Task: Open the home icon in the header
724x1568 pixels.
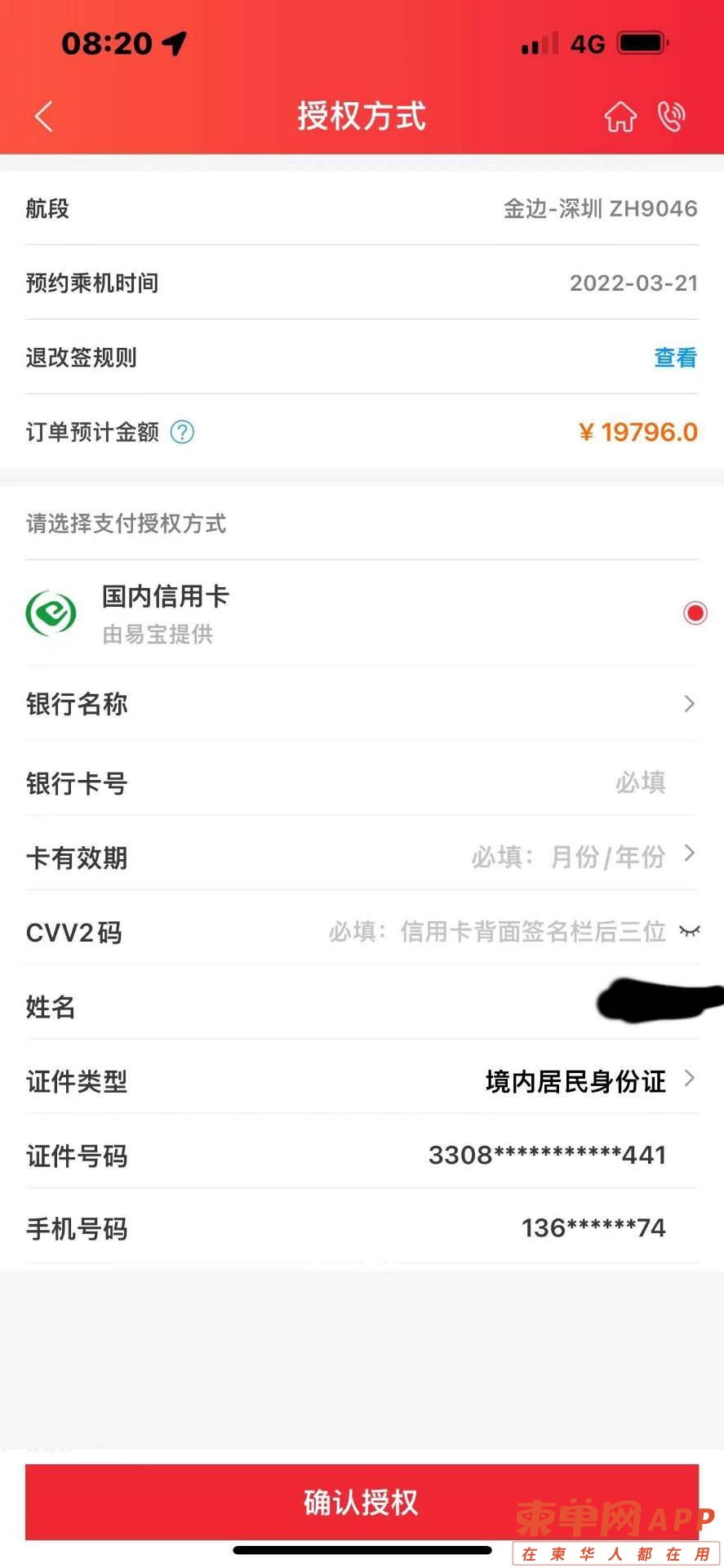Action: point(620,116)
